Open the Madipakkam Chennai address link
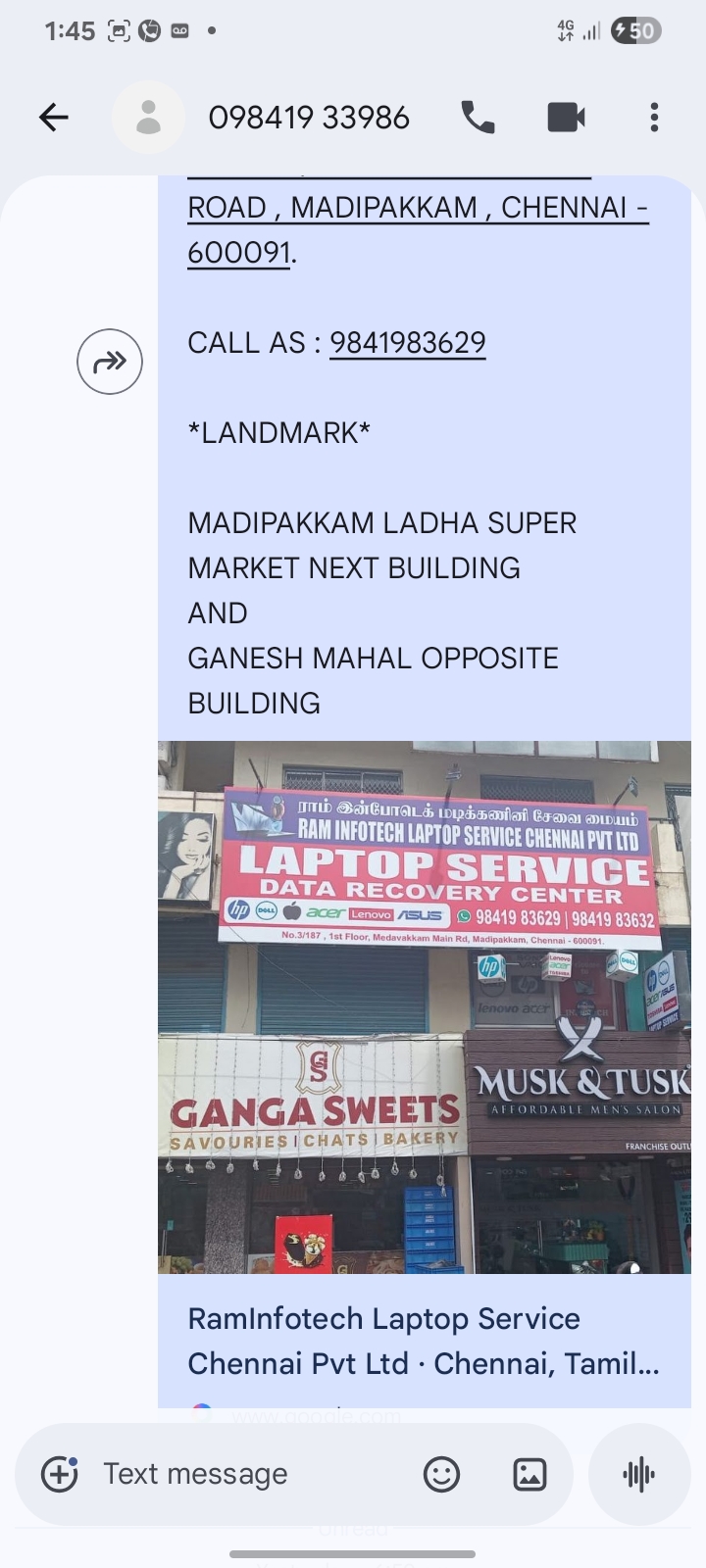 pyautogui.click(x=417, y=209)
